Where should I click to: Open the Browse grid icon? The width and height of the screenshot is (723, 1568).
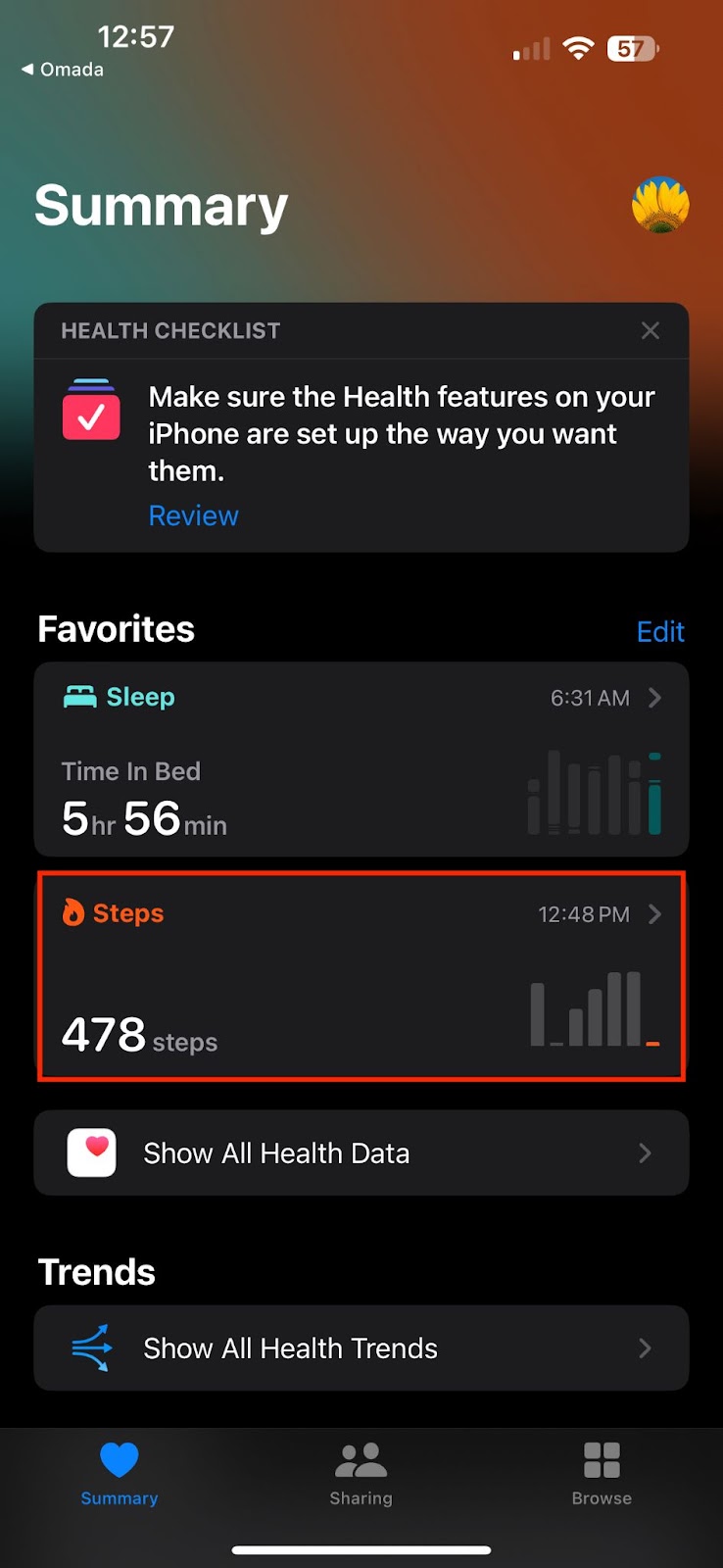[601, 1459]
